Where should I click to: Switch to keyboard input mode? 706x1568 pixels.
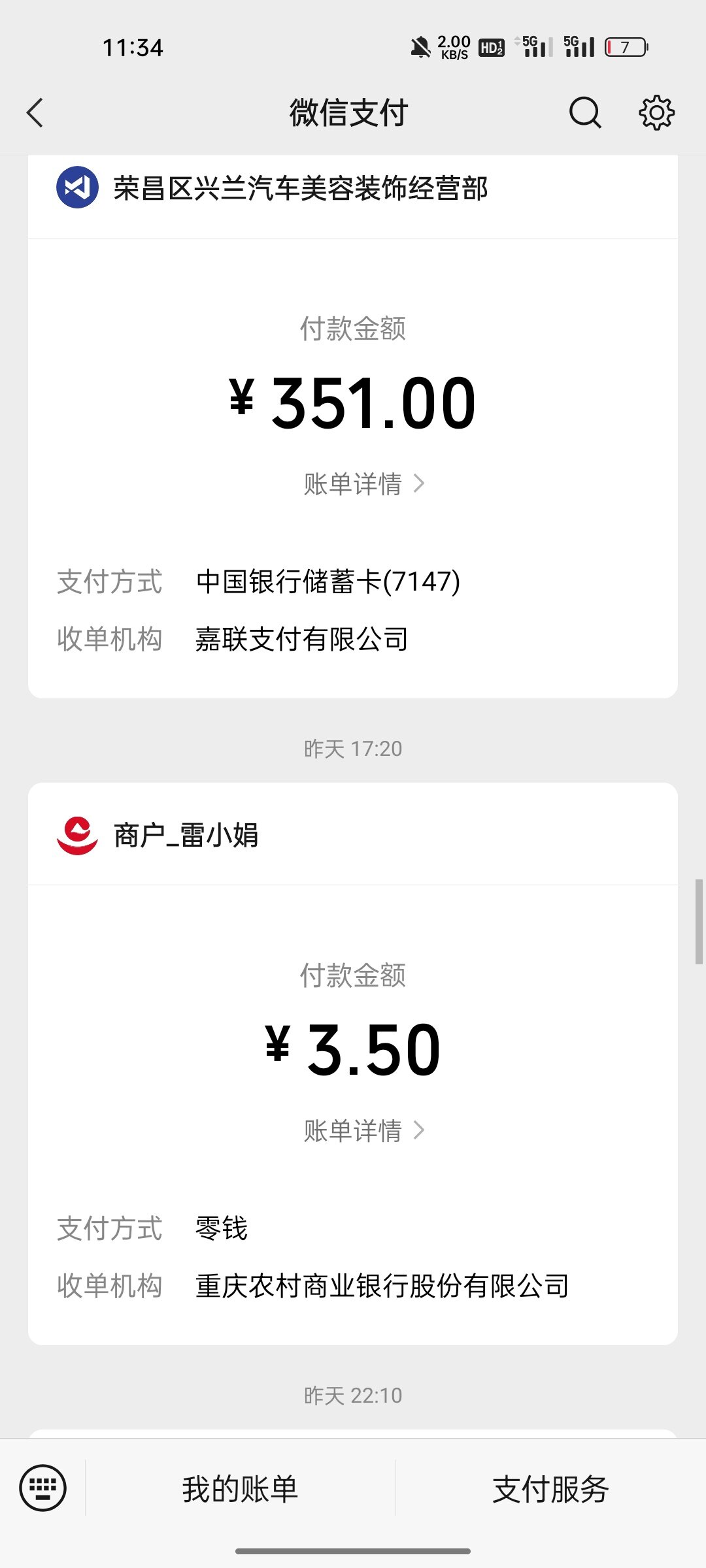[43, 1488]
